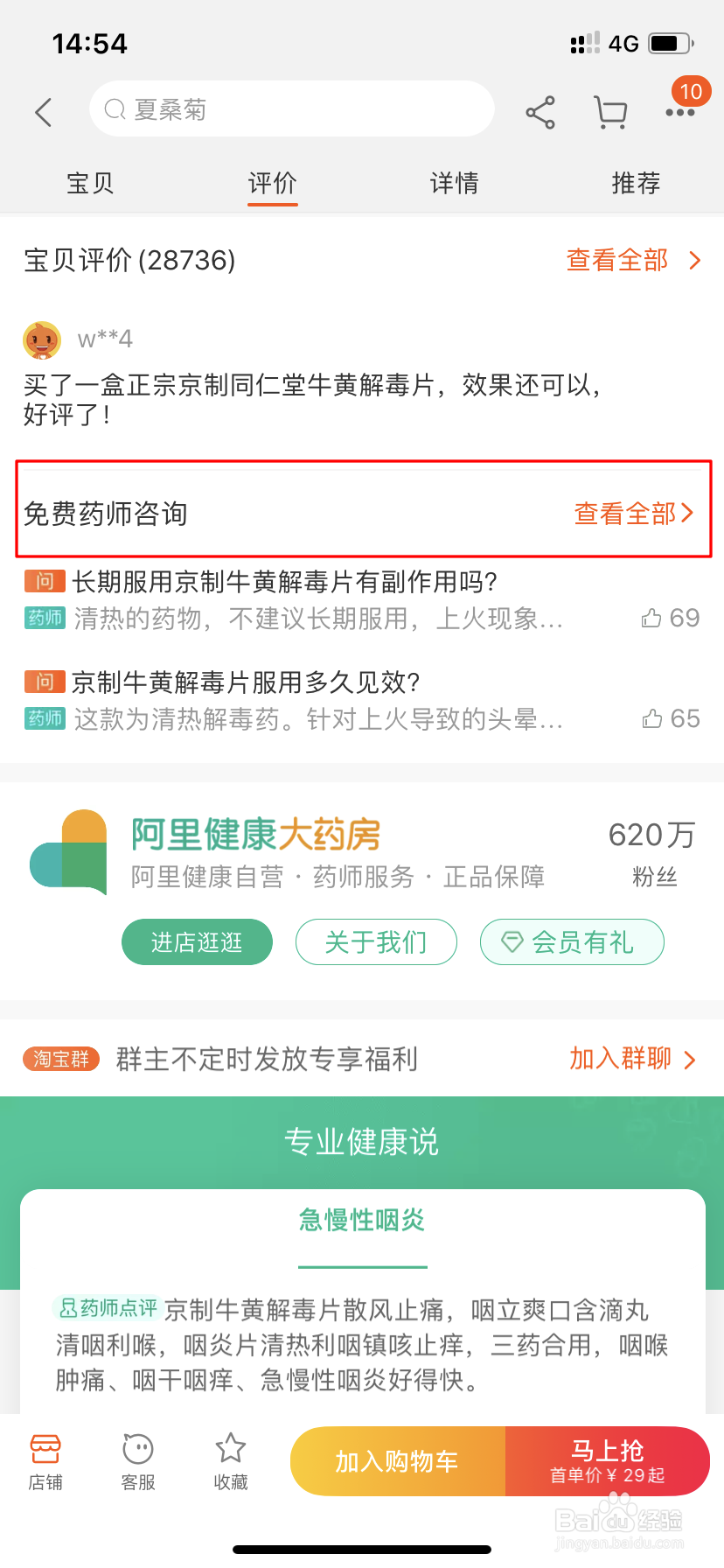Switch to the 推荐 tab

point(635,183)
